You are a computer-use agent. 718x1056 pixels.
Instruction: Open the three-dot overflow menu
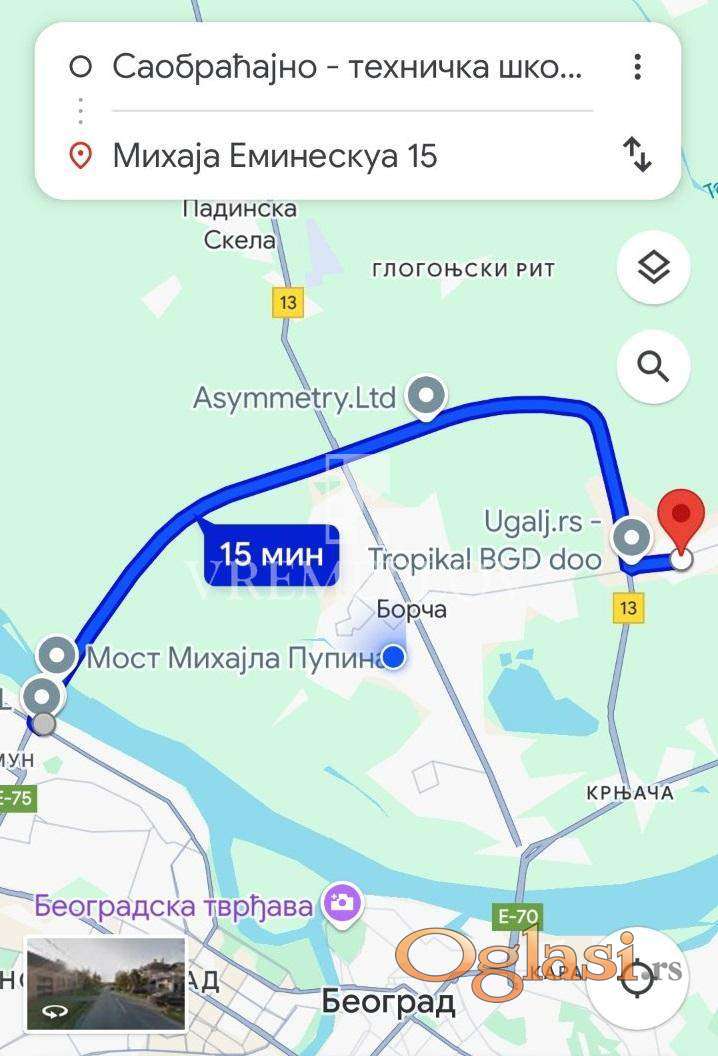[x=637, y=67]
